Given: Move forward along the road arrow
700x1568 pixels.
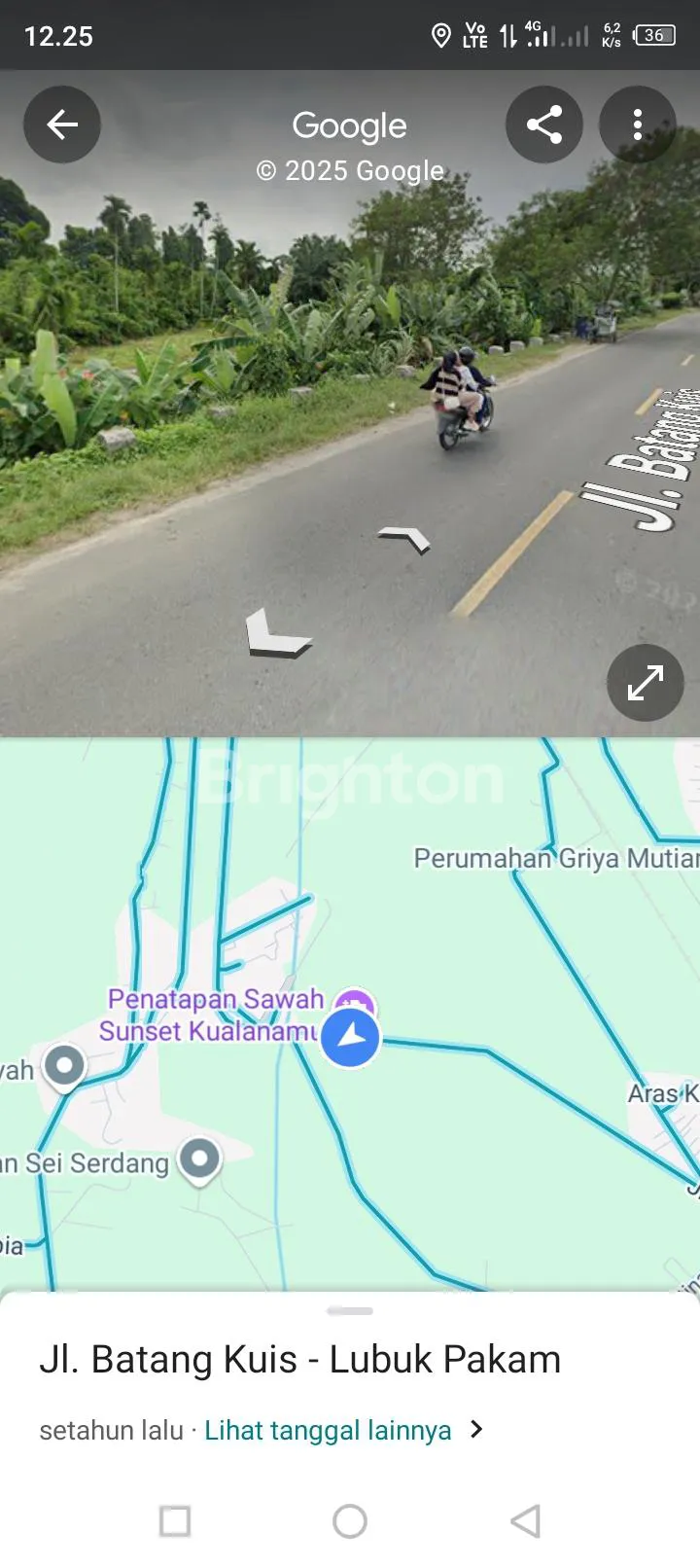Looking at the screenshot, I should [406, 538].
